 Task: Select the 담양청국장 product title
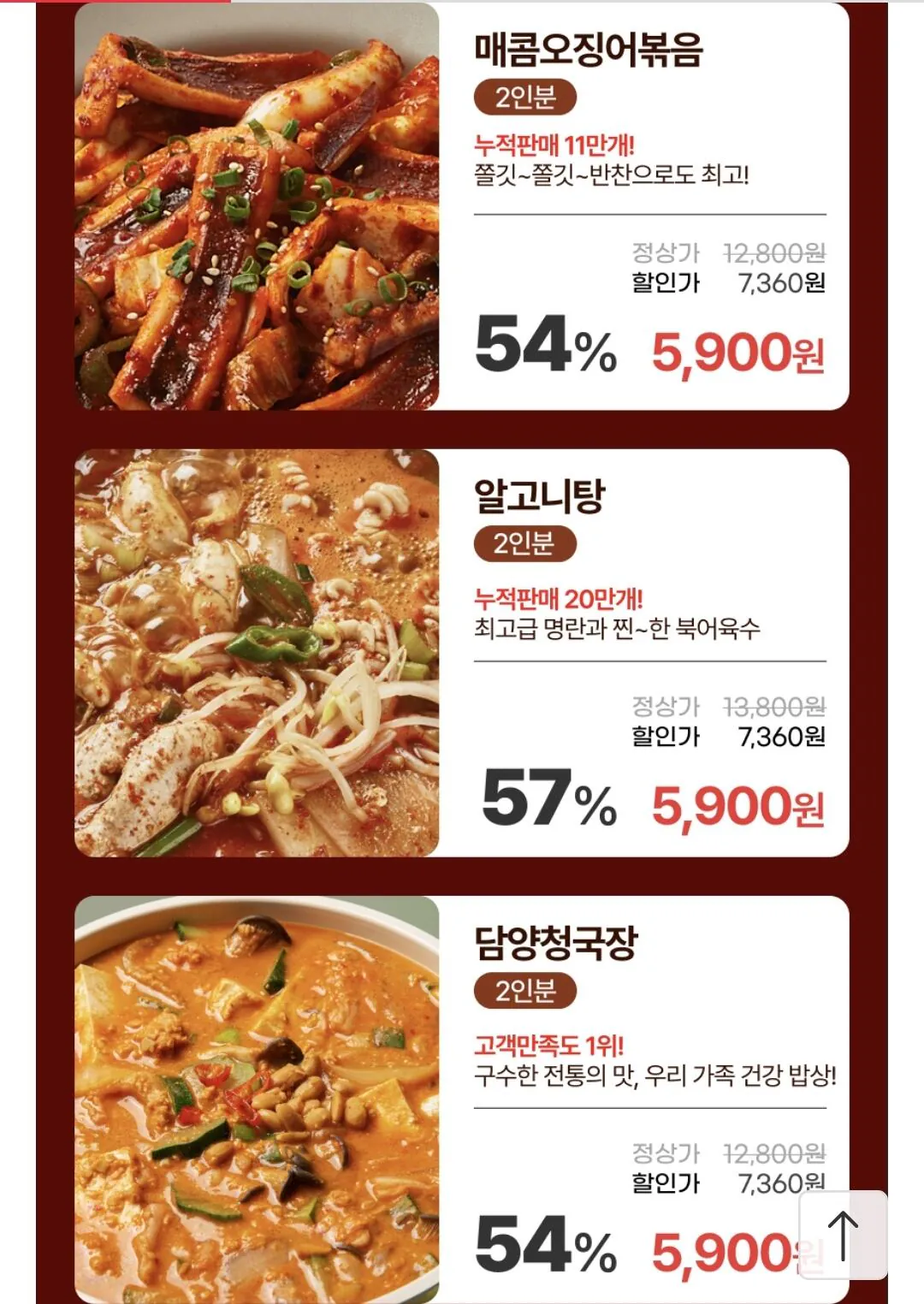pyautogui.click(x=556, y=943)
